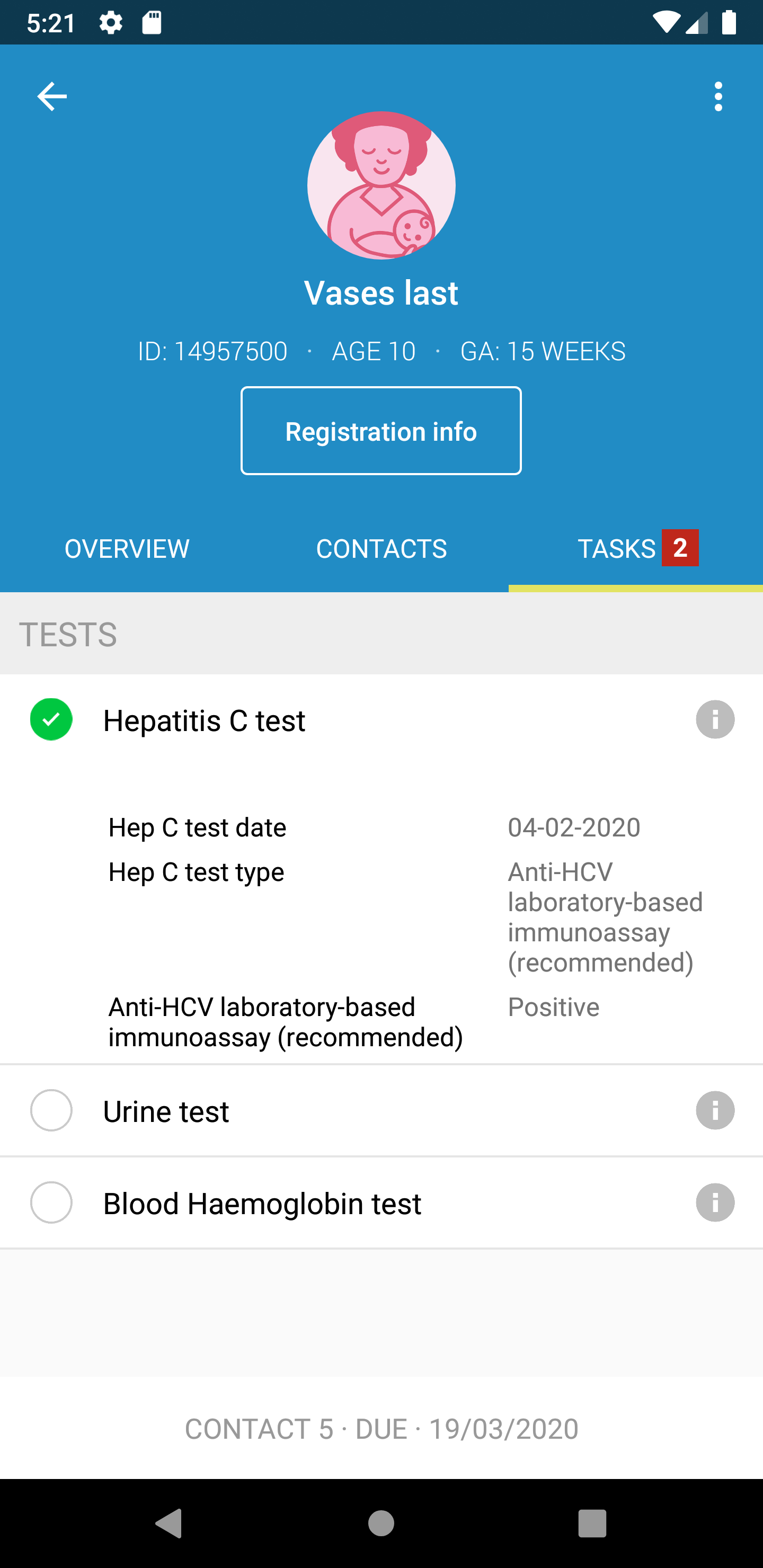Select the Tasks tab
Screen dimensions: 763x1568
(635, 548)
